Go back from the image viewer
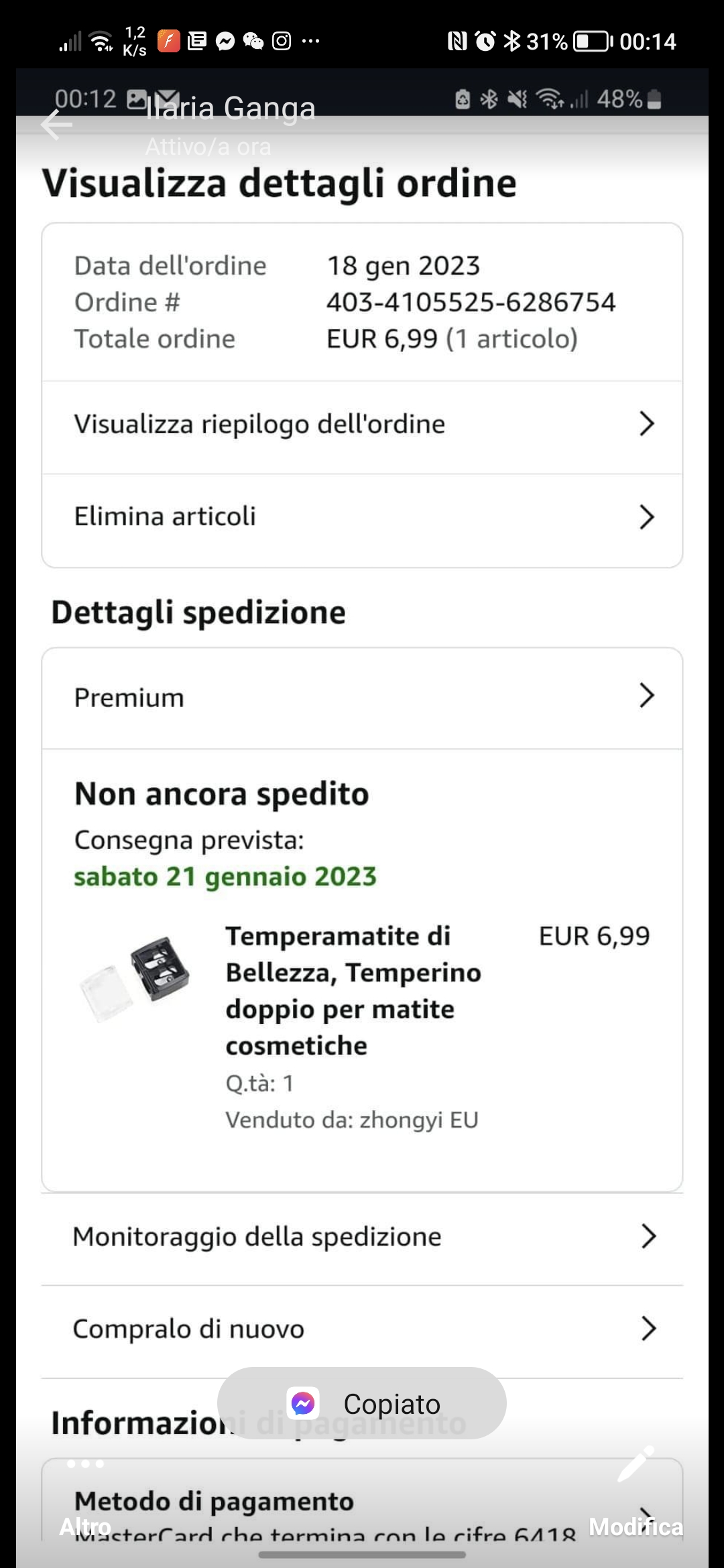Screen dimensions: 724x1568 coord(56,125)
